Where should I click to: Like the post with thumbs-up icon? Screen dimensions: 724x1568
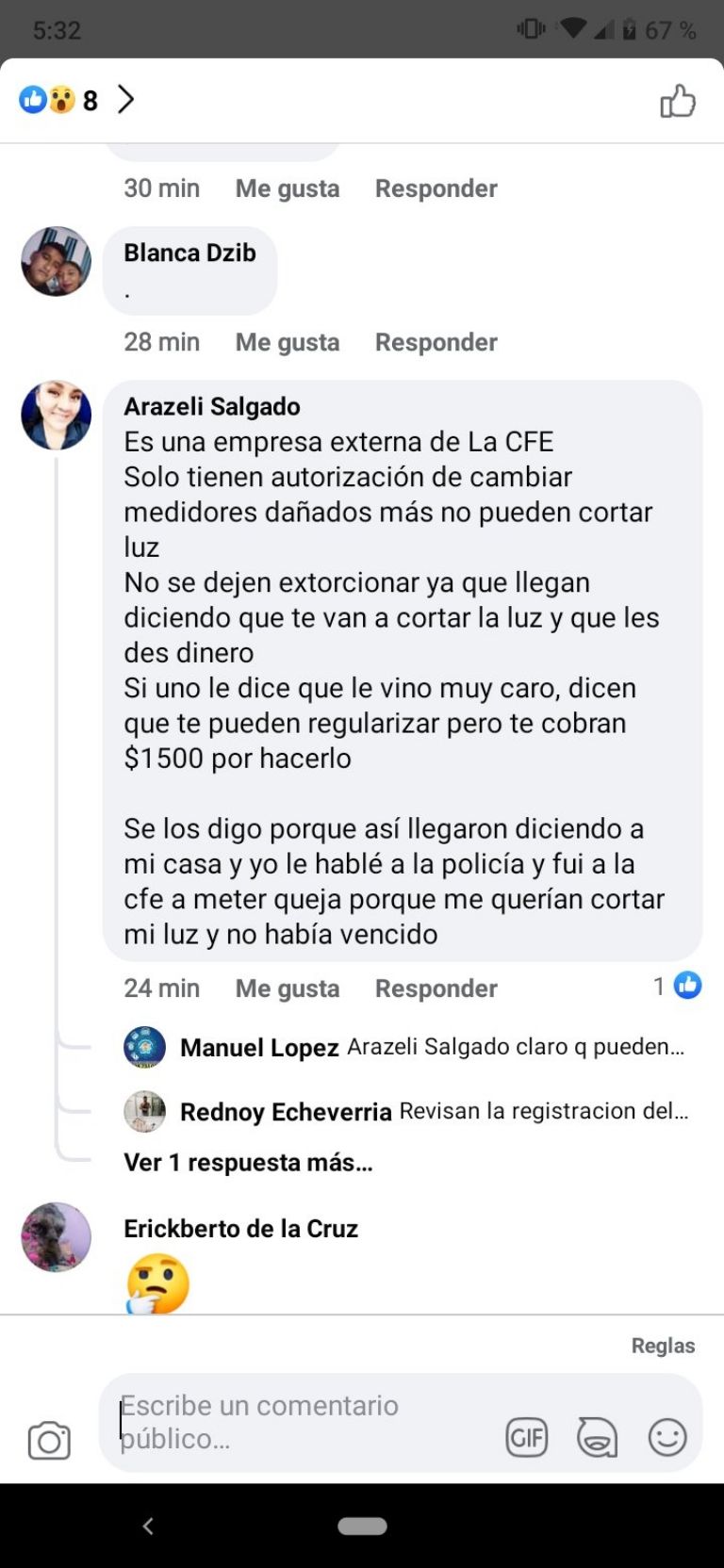(x=678, y=101)
